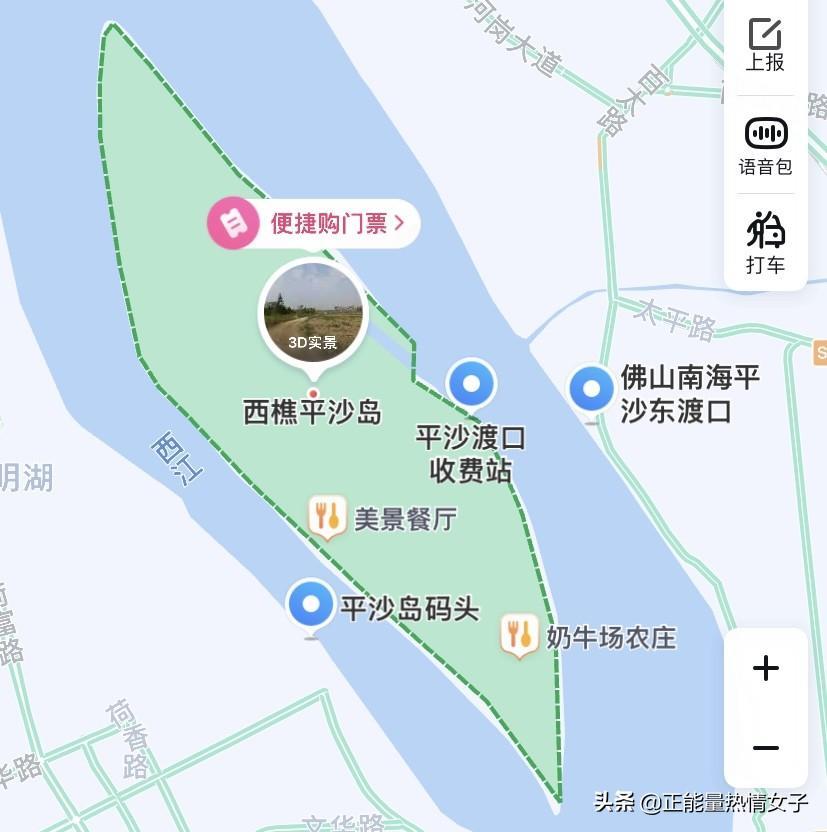Tap 打车 to hail a ride
This screenshot has height=832, width=827.
[x=765, y=243]
